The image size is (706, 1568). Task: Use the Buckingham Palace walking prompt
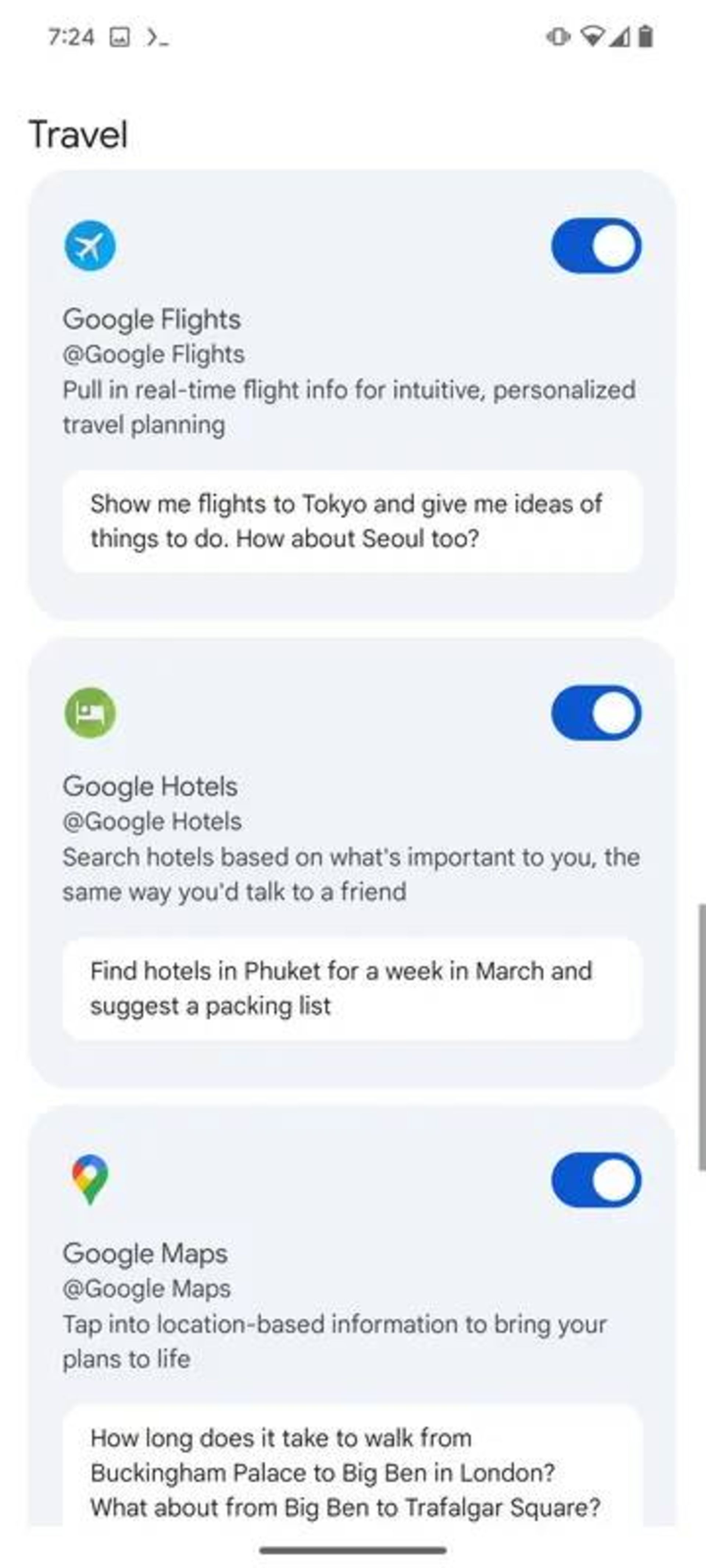352,1472
